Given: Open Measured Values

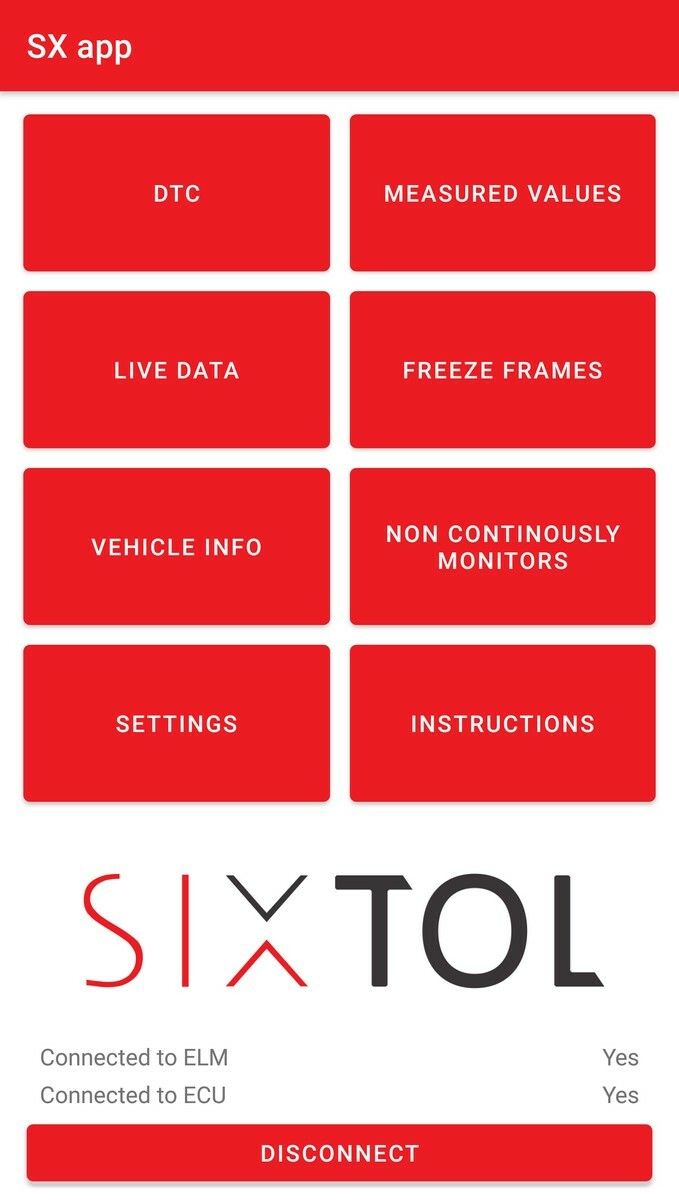Looking at the screenshot, I should click(x=502, y=193).
